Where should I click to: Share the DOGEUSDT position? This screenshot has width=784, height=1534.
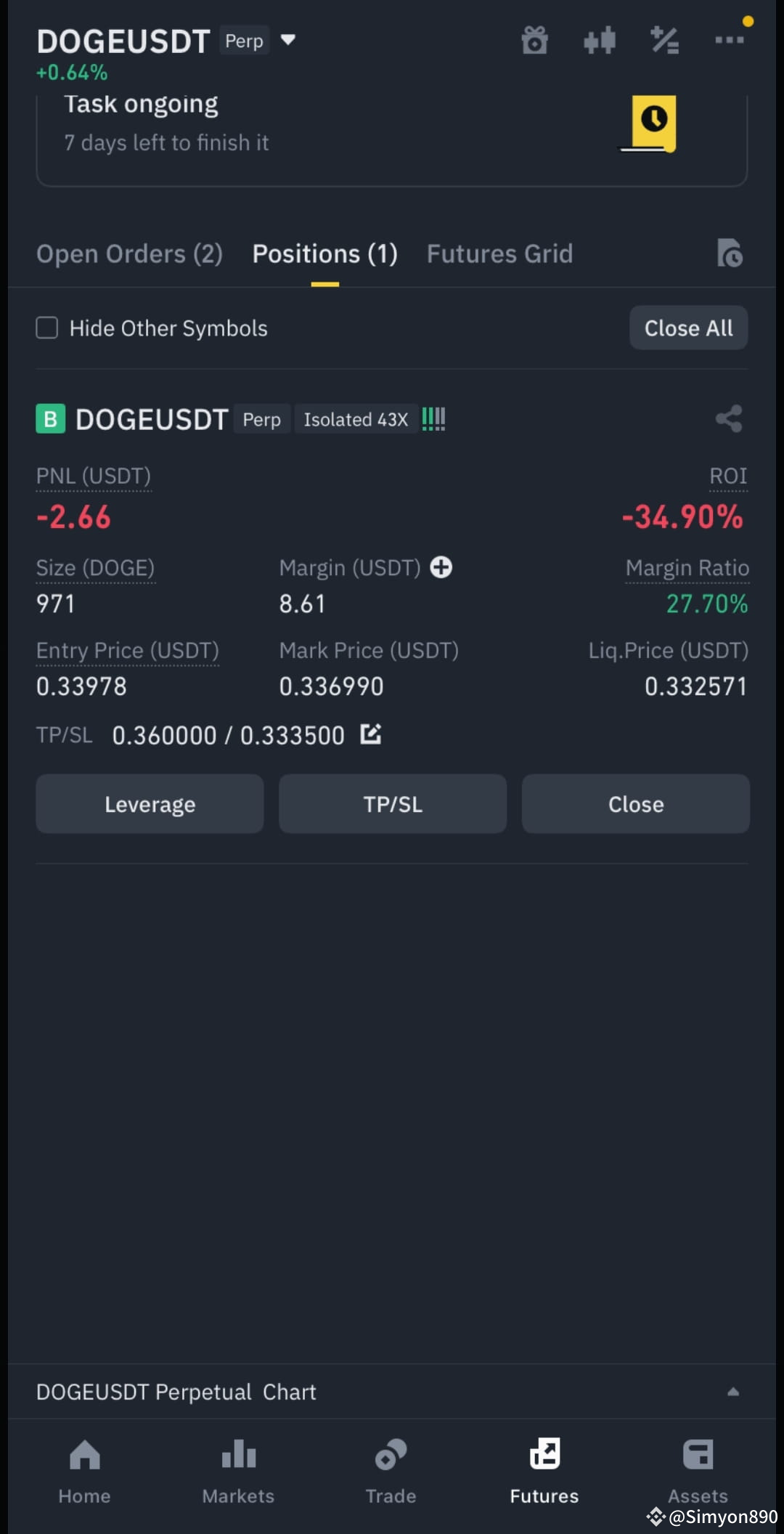[x=728, y=418]
